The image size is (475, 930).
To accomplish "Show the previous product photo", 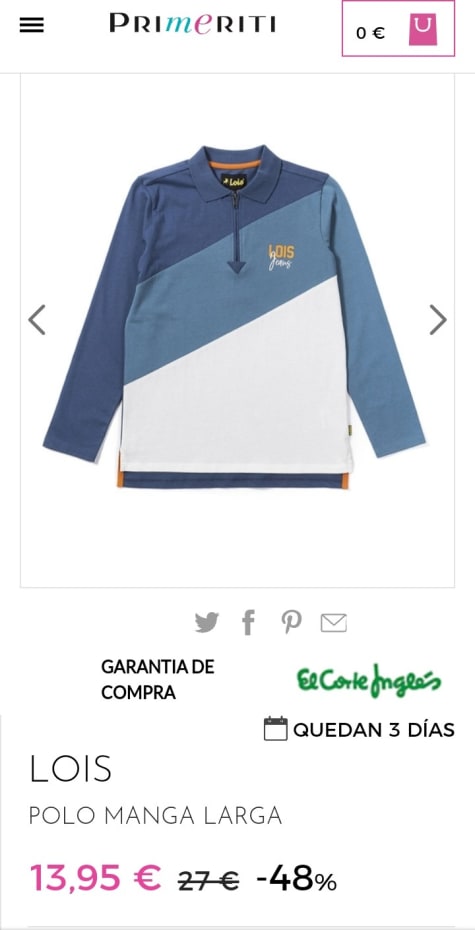I will 37,320.
